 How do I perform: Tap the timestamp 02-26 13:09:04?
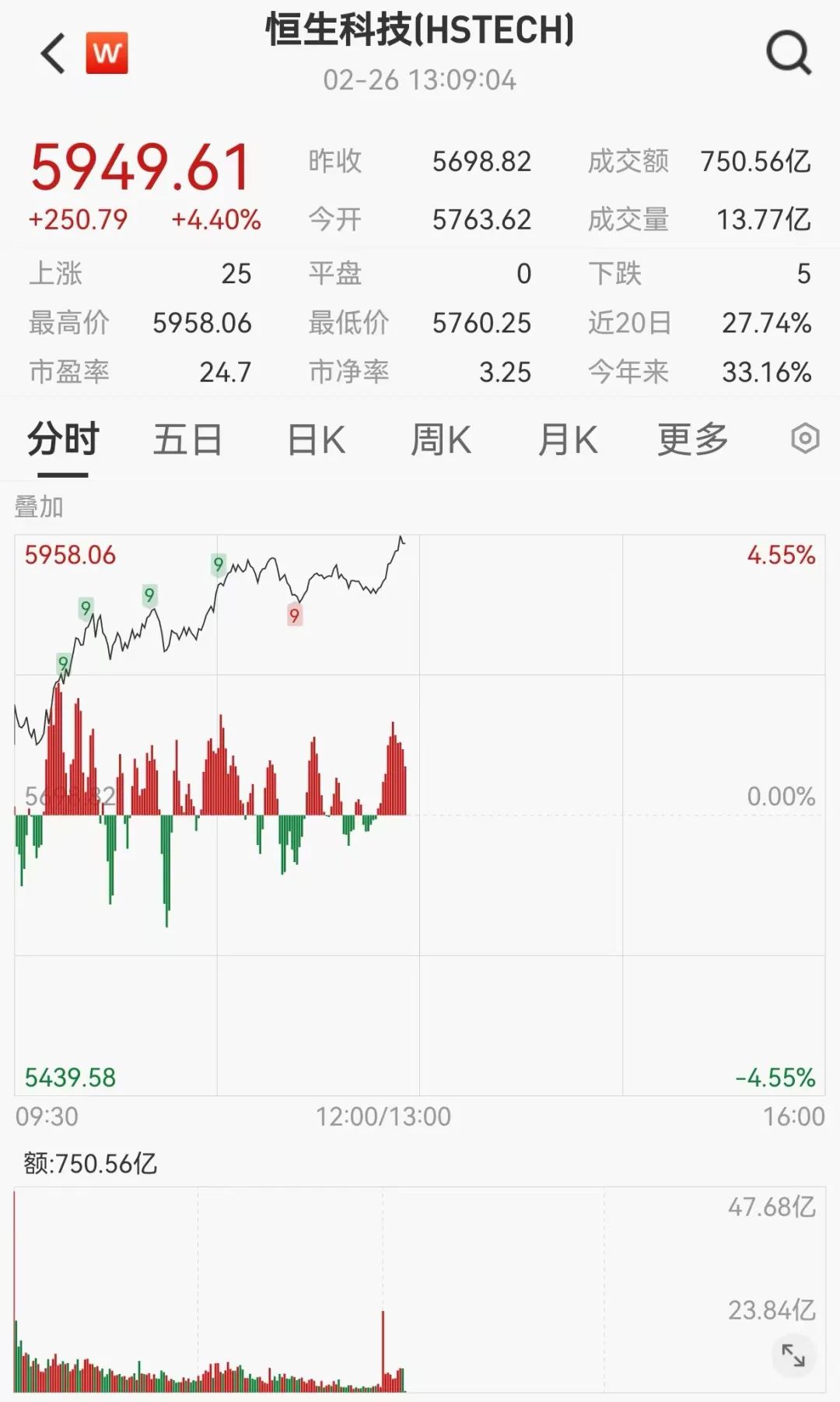[x=420, y=79]
